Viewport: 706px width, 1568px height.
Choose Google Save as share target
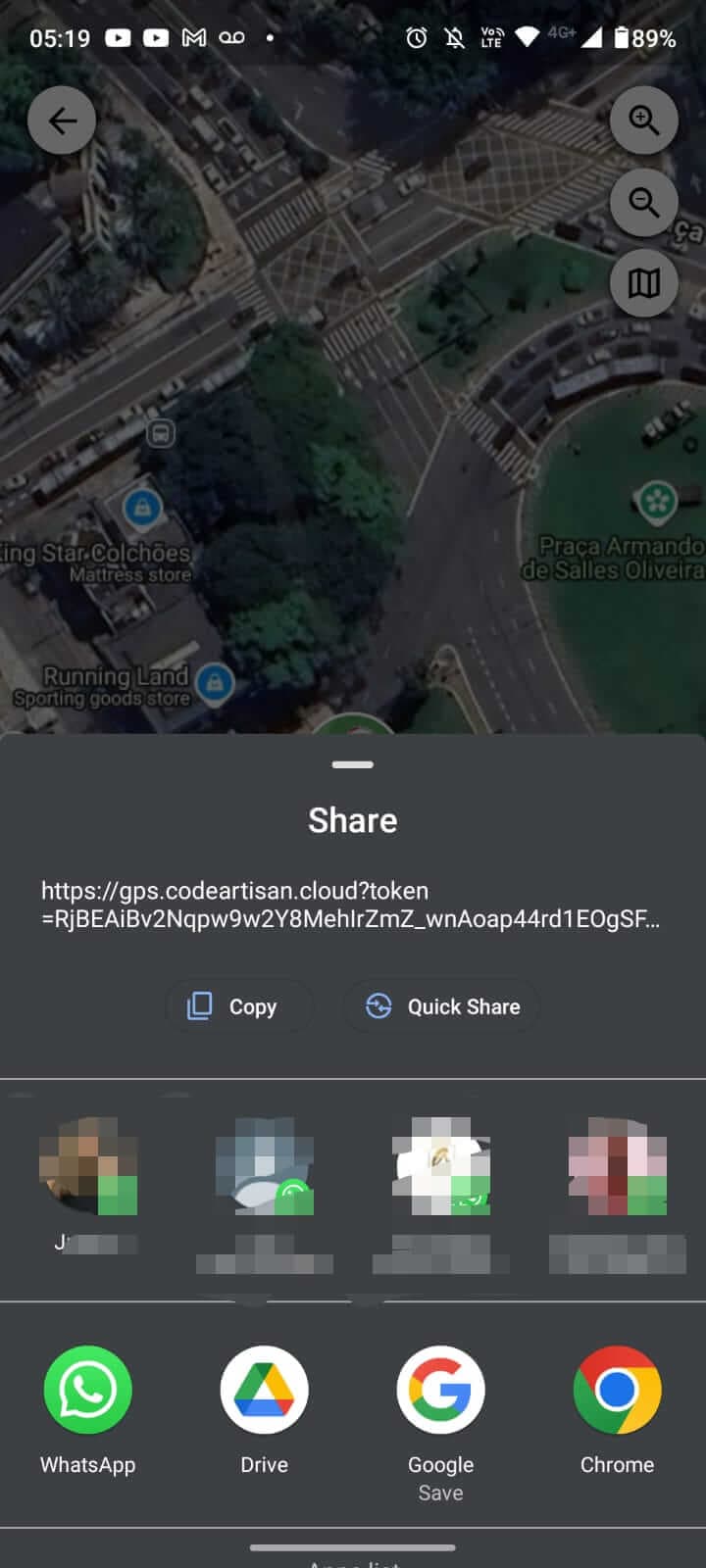pyautogui.click(x=440, y=1390)
